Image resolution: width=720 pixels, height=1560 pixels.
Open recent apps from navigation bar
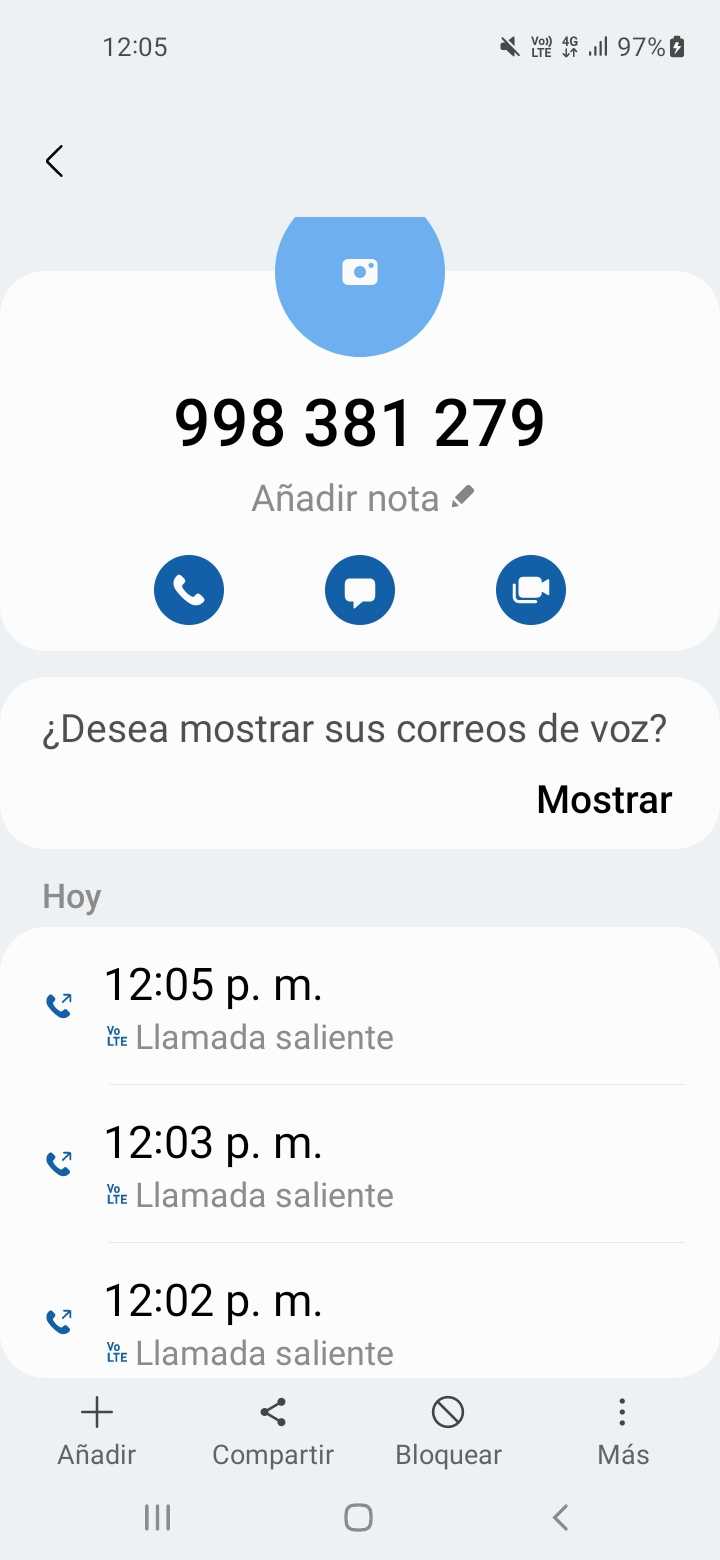157,1517
